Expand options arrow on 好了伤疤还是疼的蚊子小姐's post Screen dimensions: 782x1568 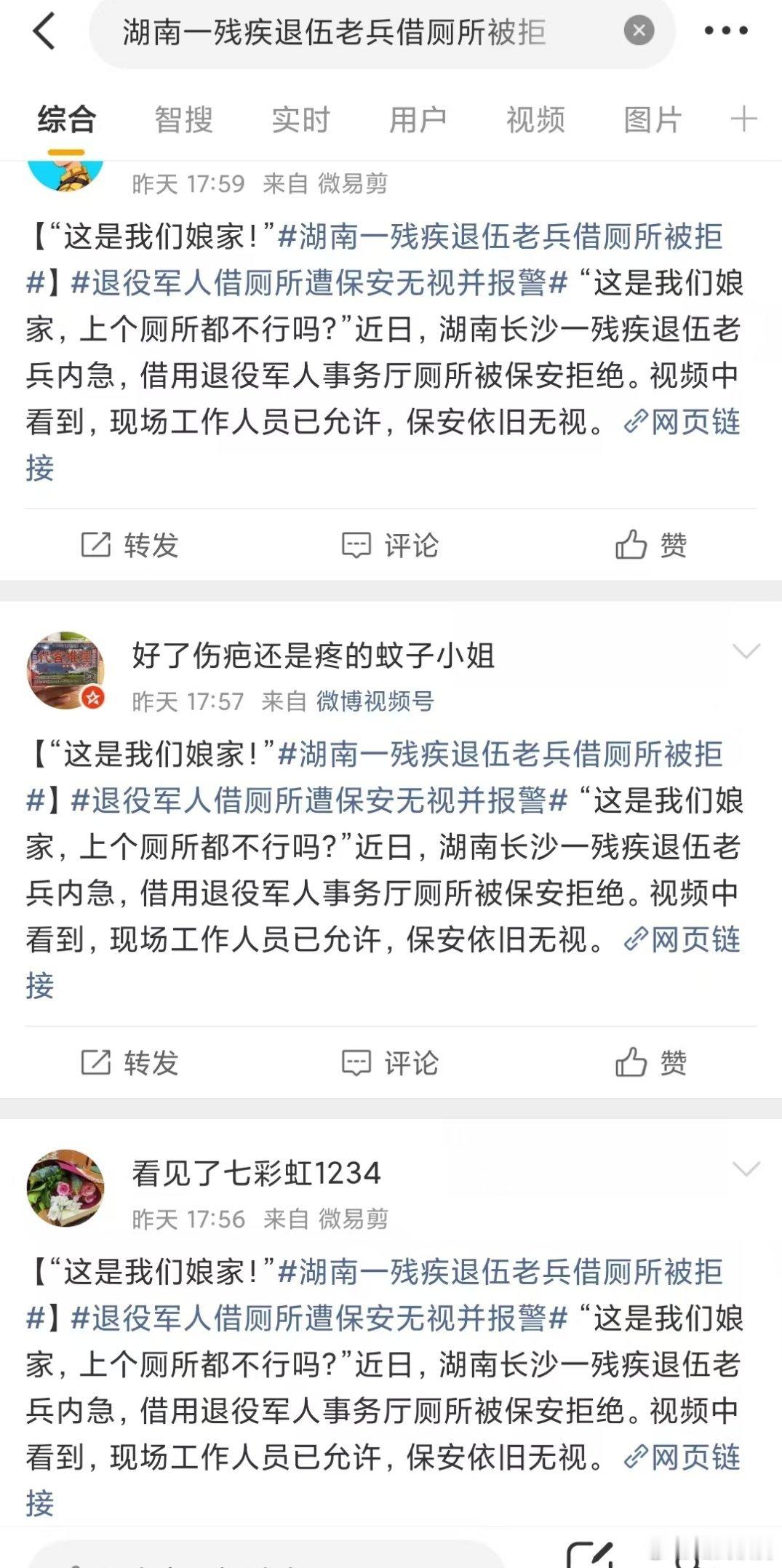point(746,650)
